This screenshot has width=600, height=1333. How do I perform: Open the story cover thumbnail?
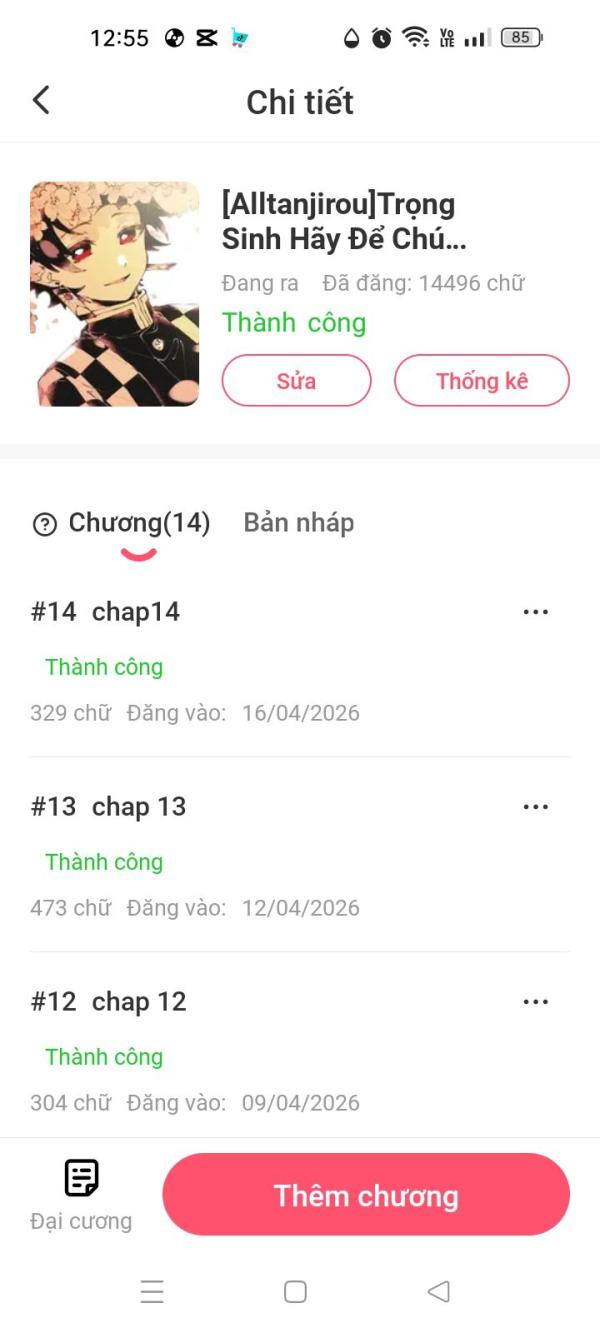click(115, 294)
